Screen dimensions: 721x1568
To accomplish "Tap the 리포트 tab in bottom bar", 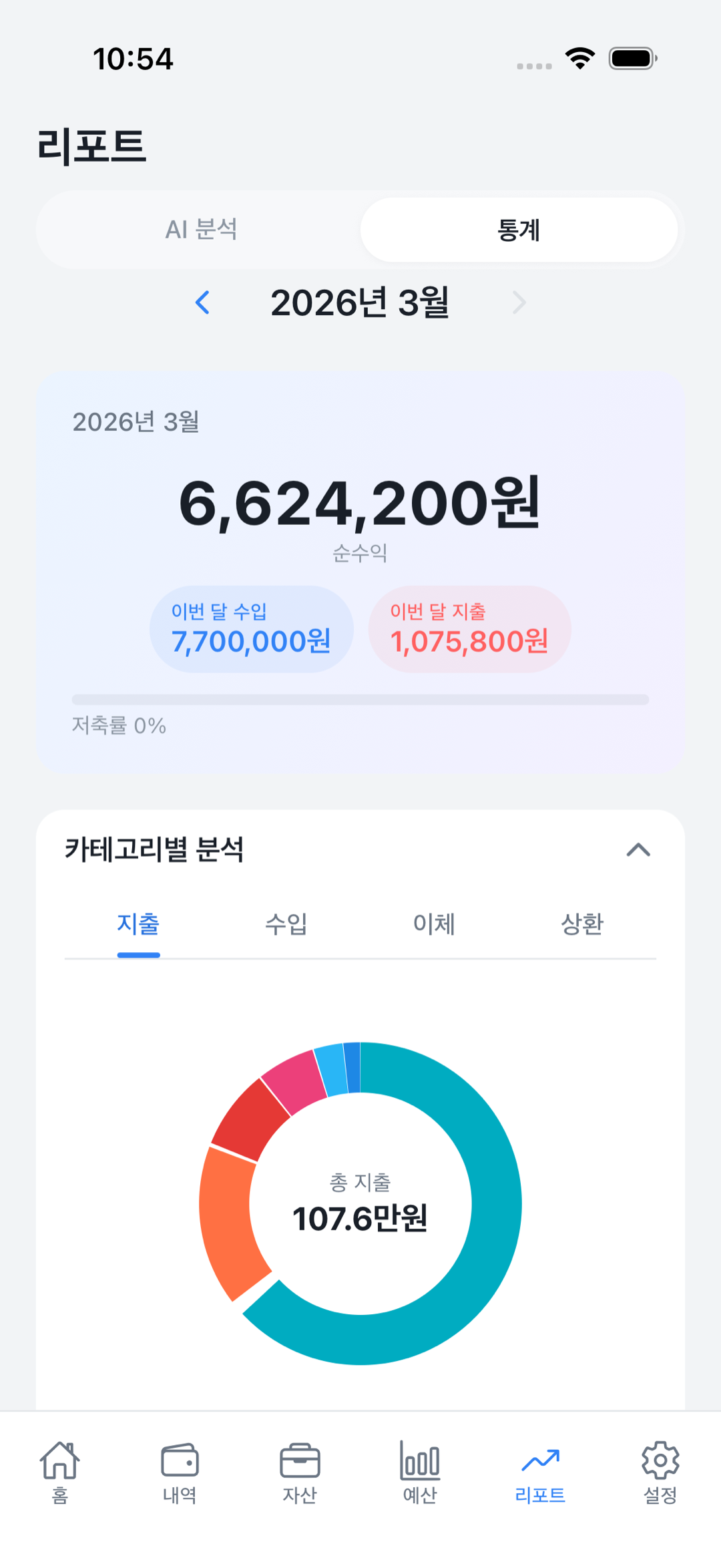I will point(540,1472).
